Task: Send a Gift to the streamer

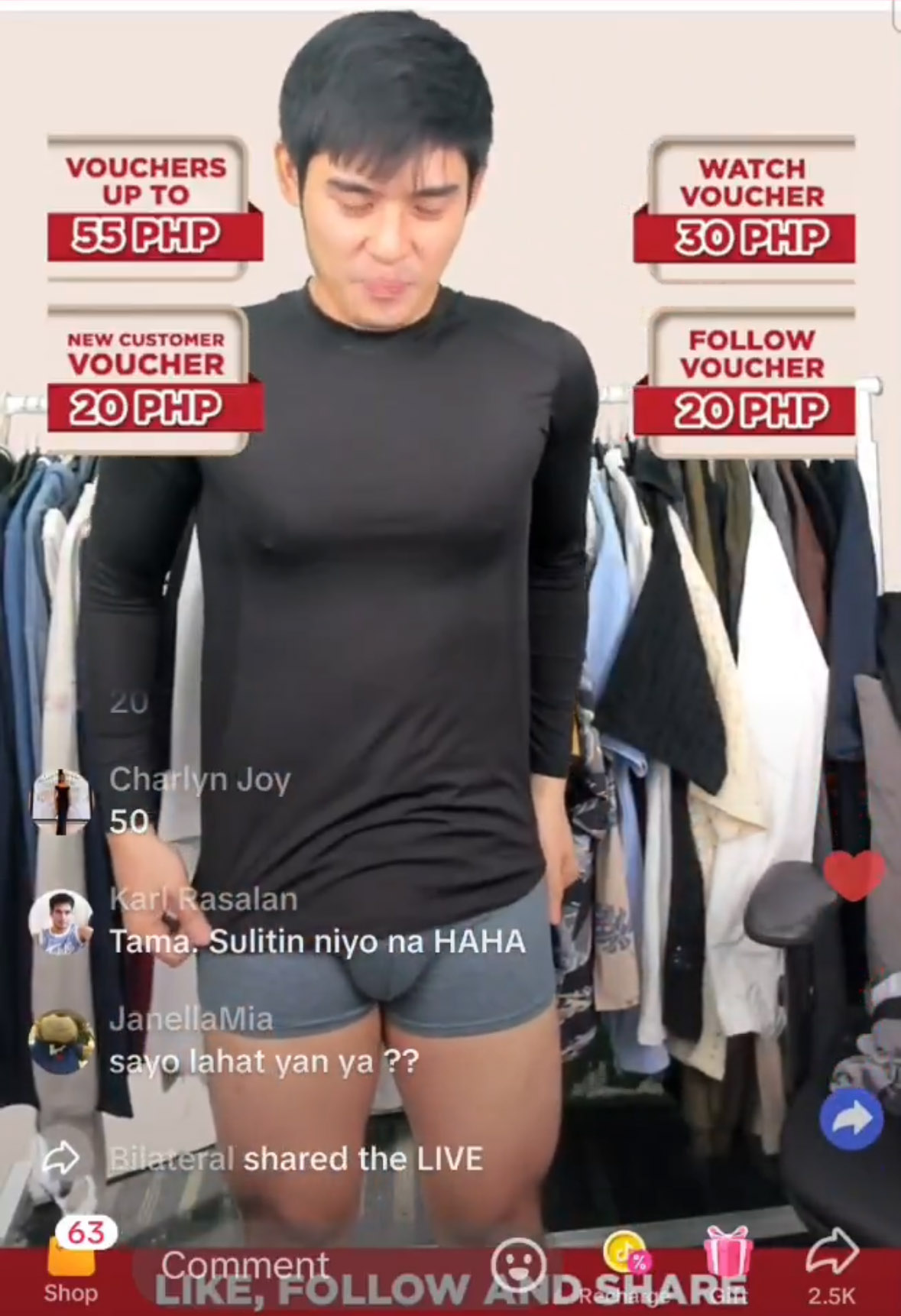Action: (x=726, y=1266)
